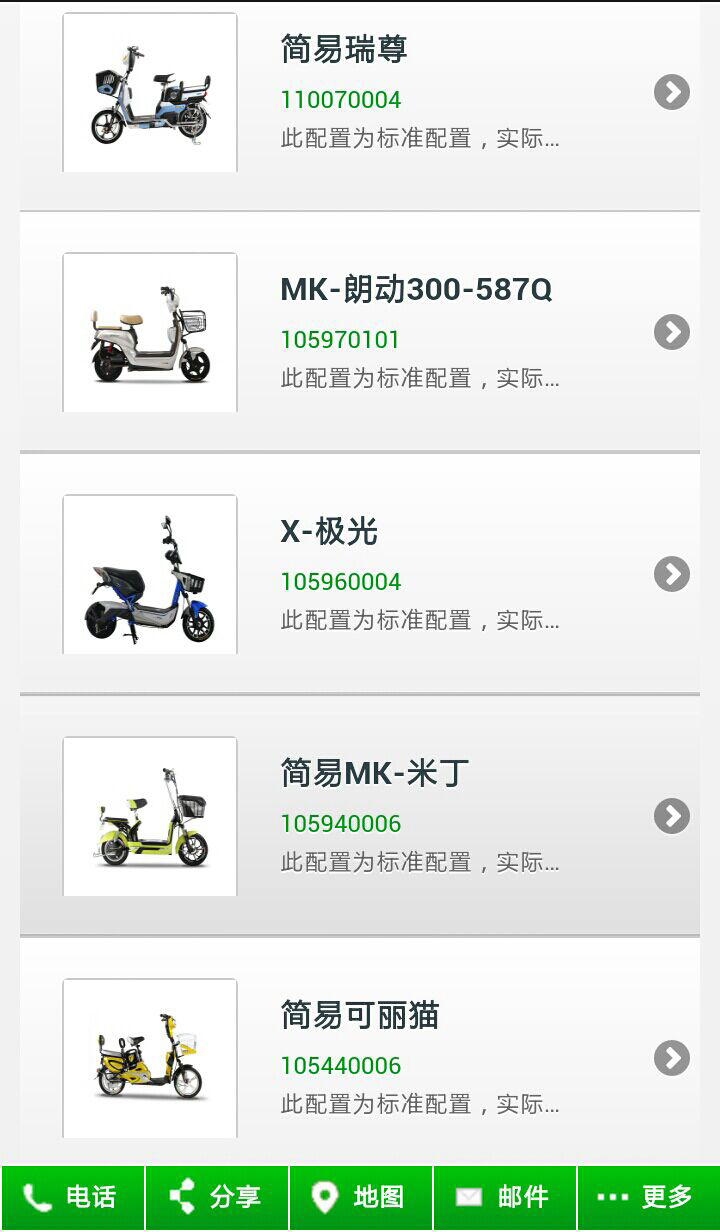This screenshot has height=1232, width=720.
Task: Open the X-极光 entry chevron arrow
Action: (x=672, y=574)
